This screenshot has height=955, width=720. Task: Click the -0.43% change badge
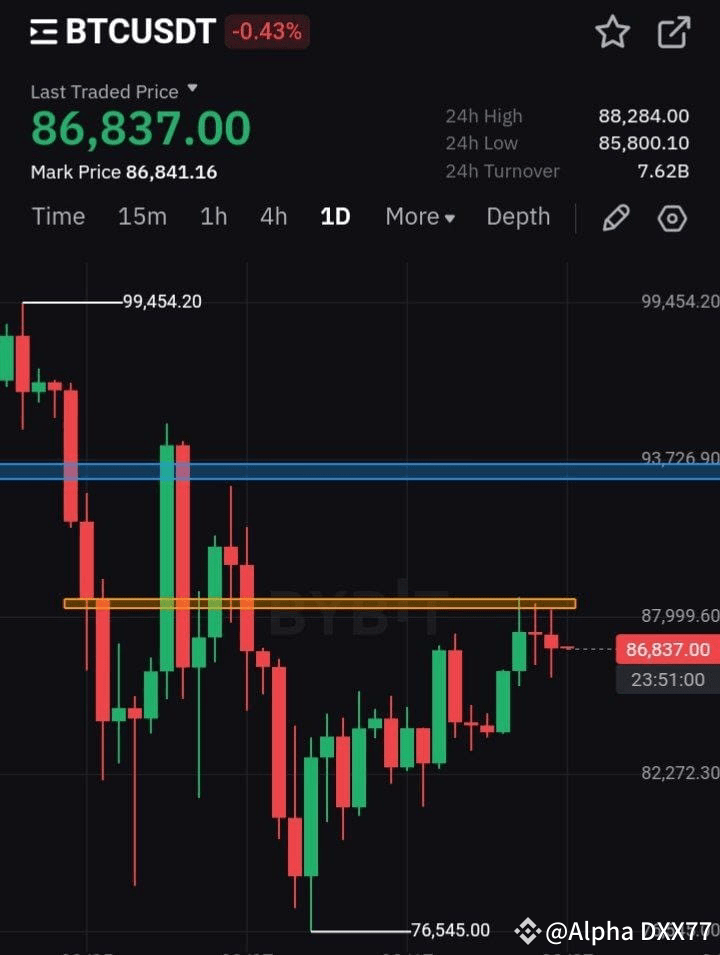click(266, 31)
